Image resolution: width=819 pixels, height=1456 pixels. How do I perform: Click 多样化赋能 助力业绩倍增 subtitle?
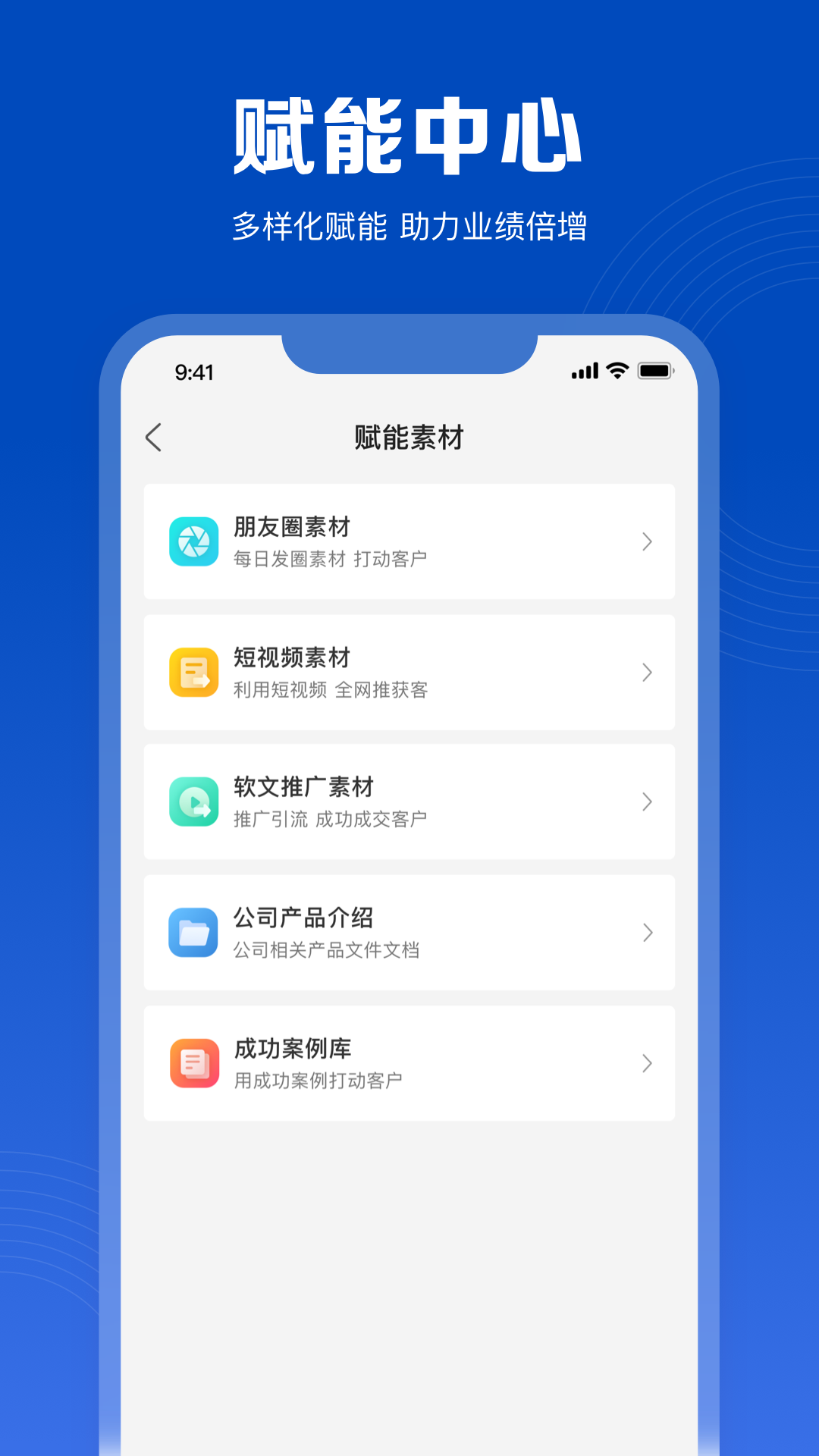(x=409, y=224)
